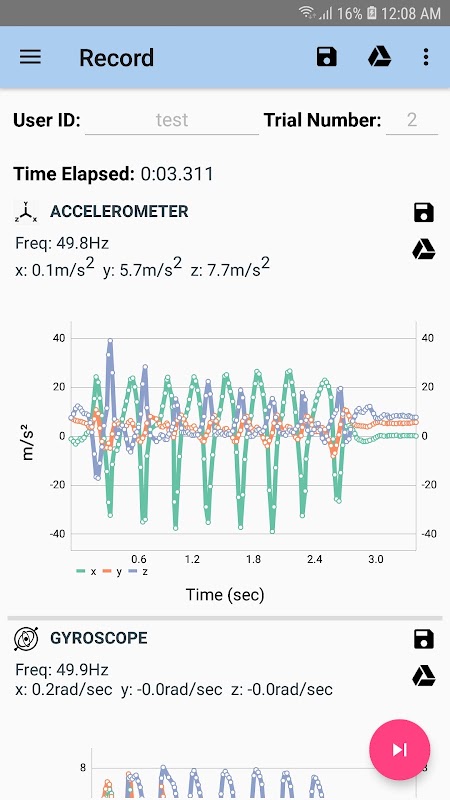Edit the Trial Number field
The width and height of the screenshot is (450, 800).
click(412, 120)
